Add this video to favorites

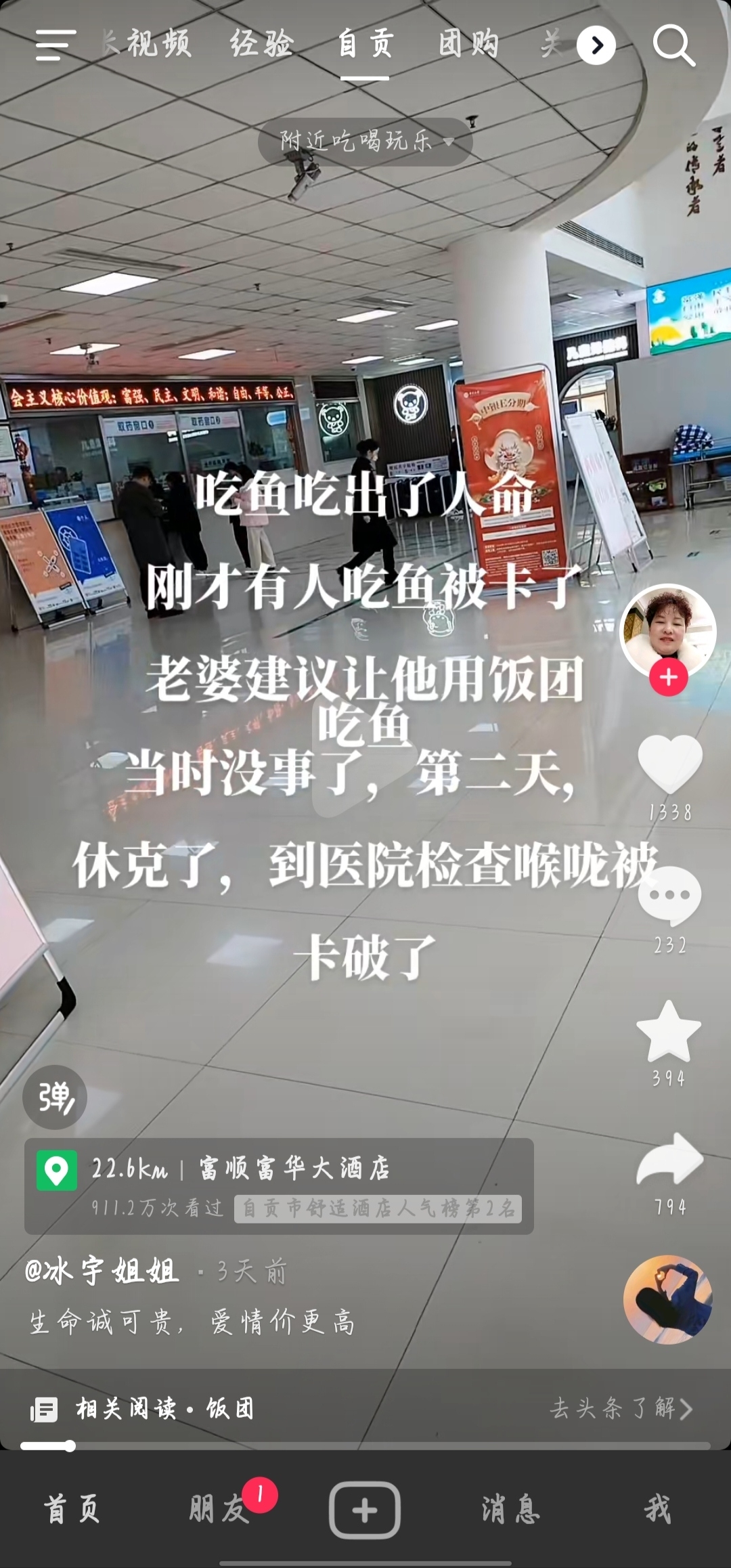pyautogui.click(x=669, y=1032)
